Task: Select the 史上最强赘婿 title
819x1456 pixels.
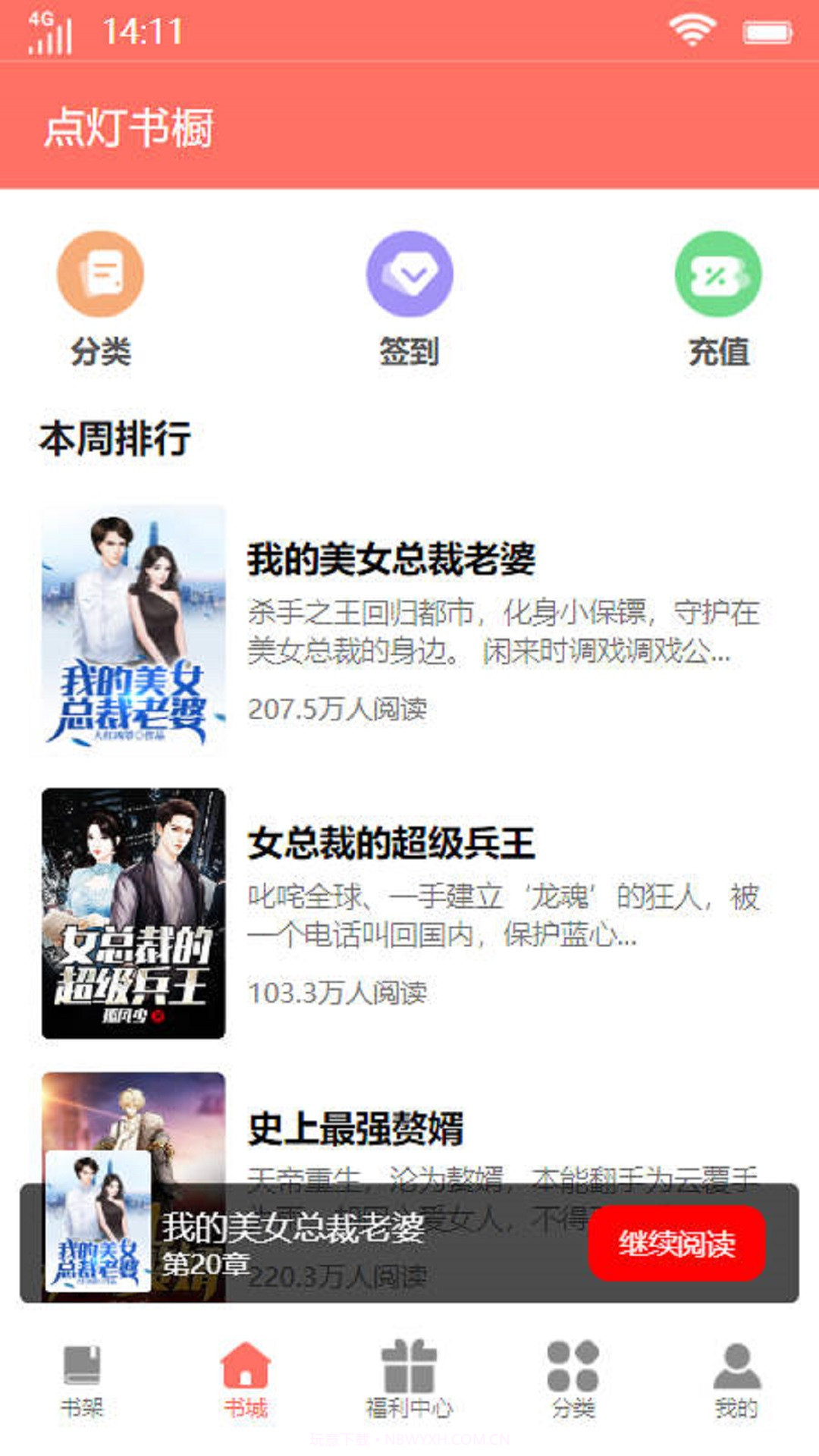Action: [358, 1130]
